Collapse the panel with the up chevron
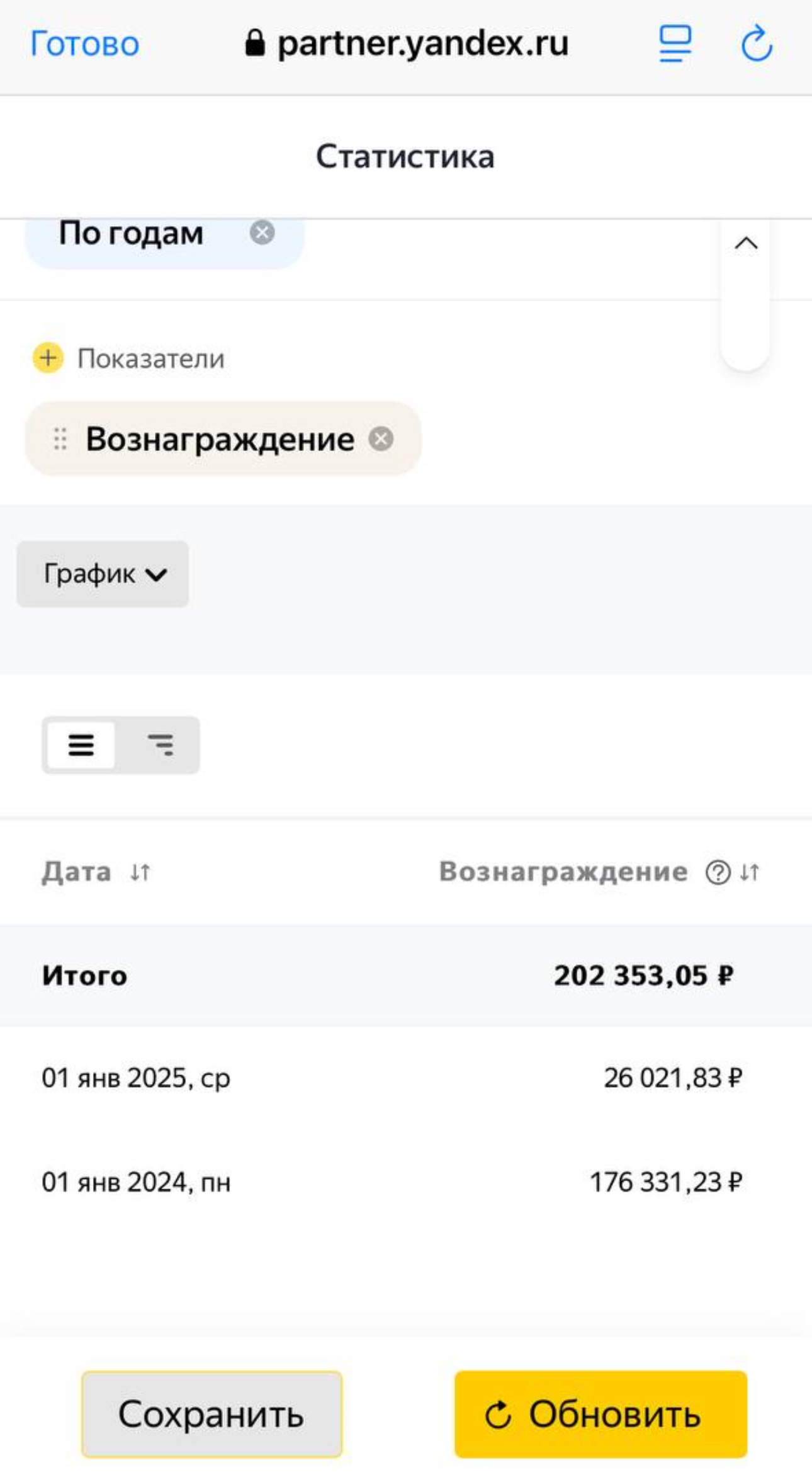 point(746,244)
